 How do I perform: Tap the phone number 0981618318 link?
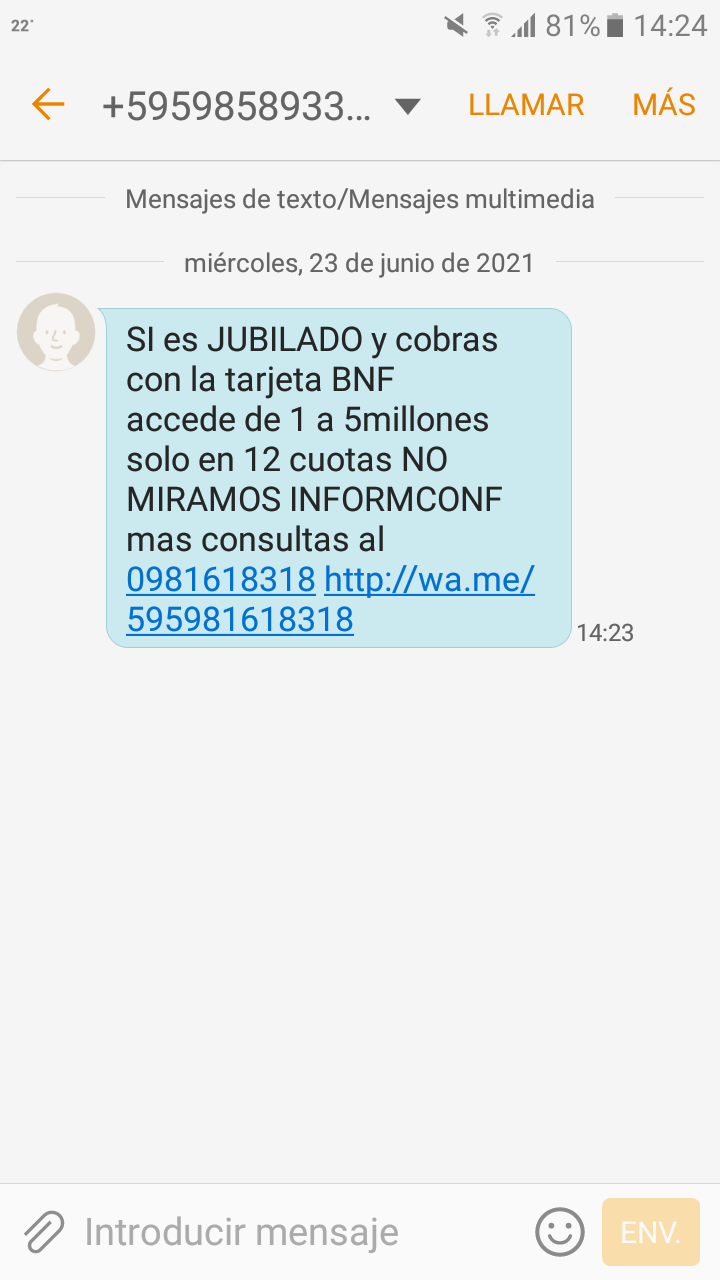[221, 580]
